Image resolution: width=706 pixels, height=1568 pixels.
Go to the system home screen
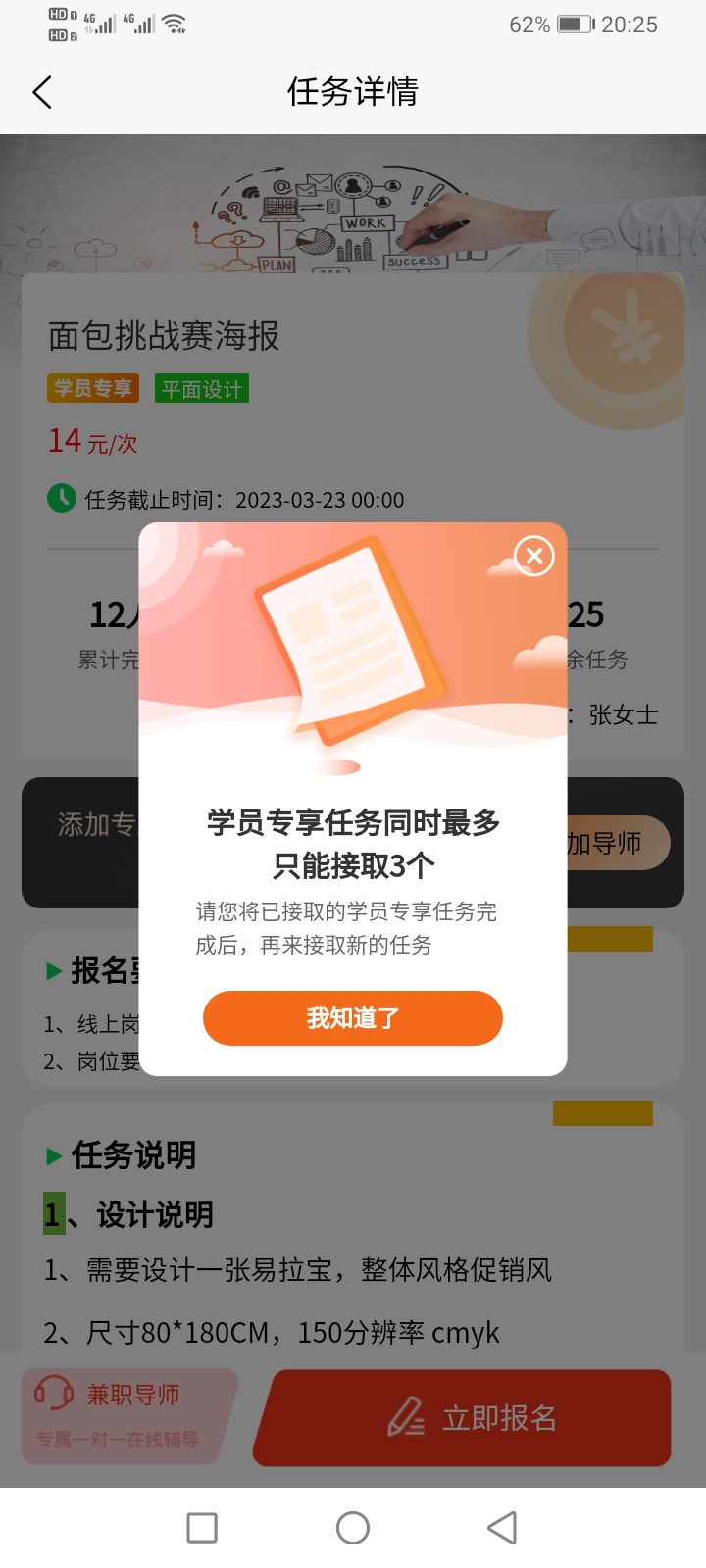[353, 1527]
